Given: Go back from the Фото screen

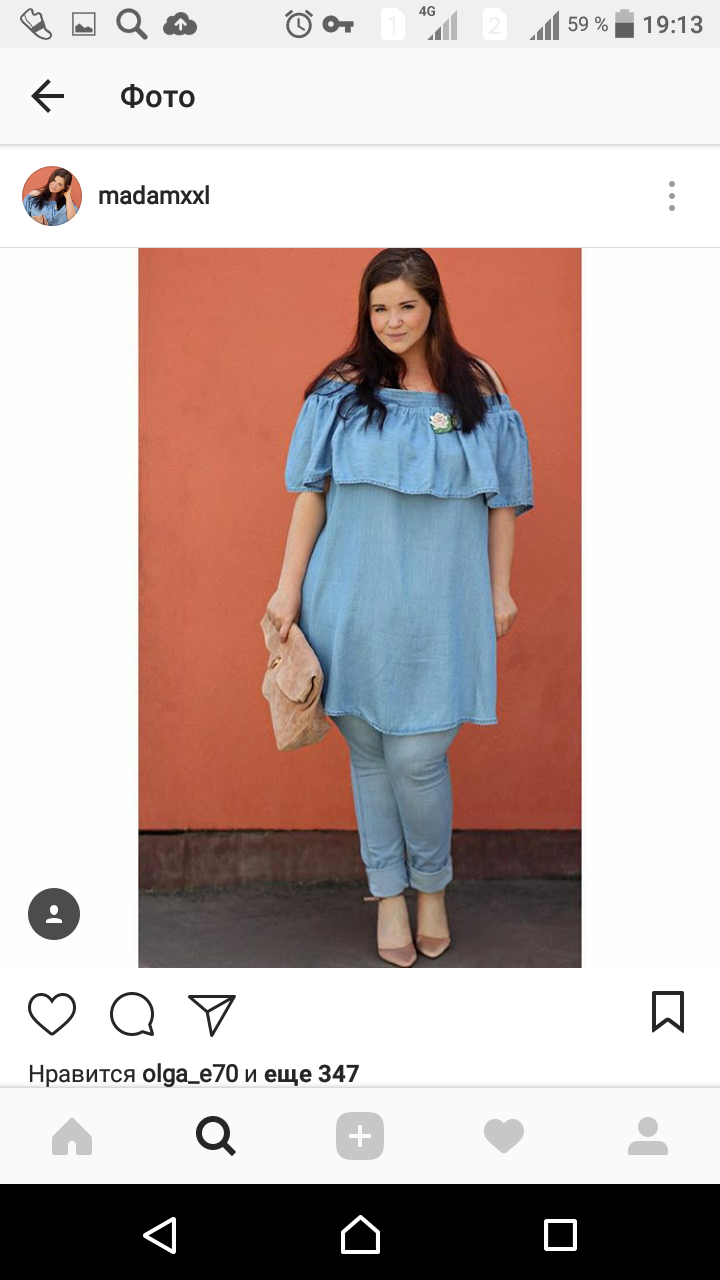Looking at the screenshot, I should coord(47,96).
